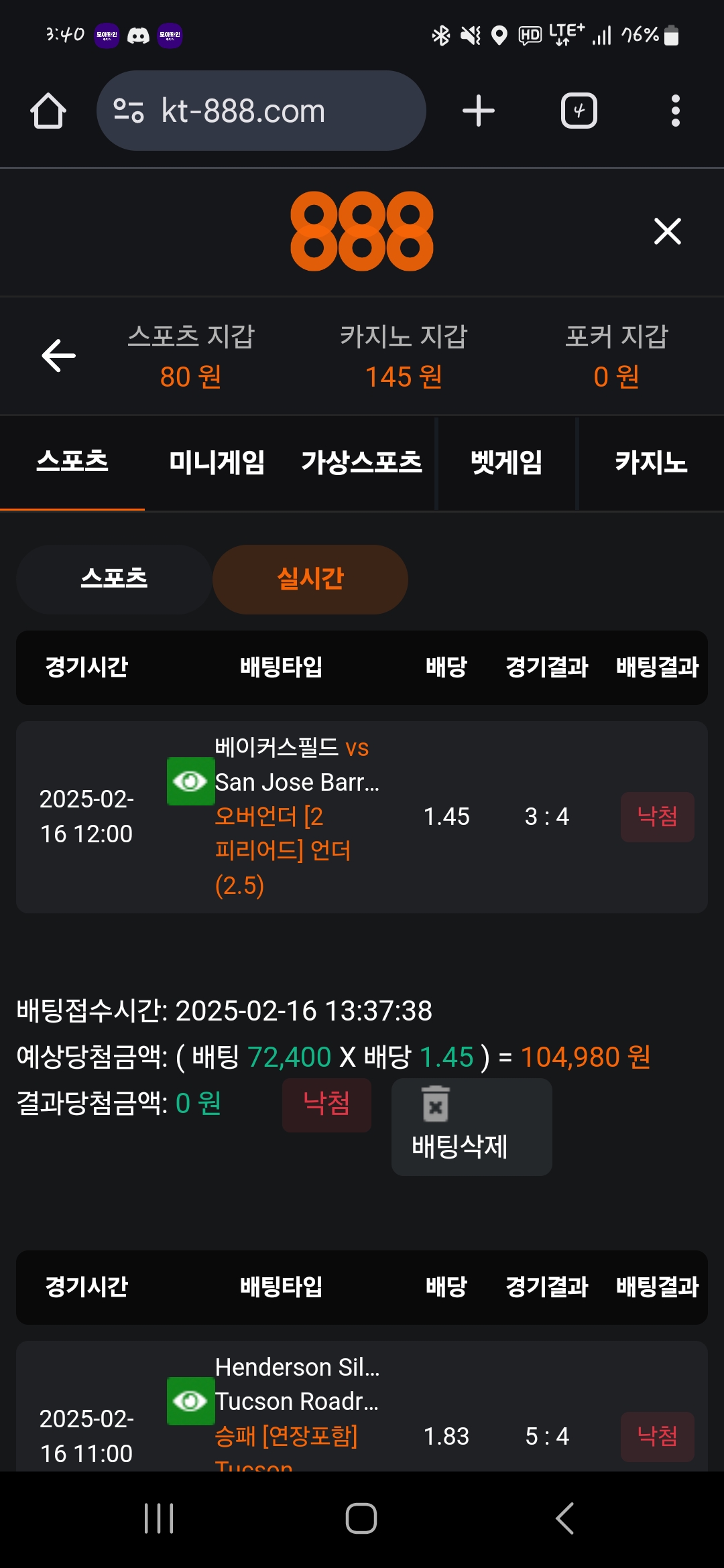Open a new browser tab
The height and width of the screenshot is (1568, 724).
point(479,111)
